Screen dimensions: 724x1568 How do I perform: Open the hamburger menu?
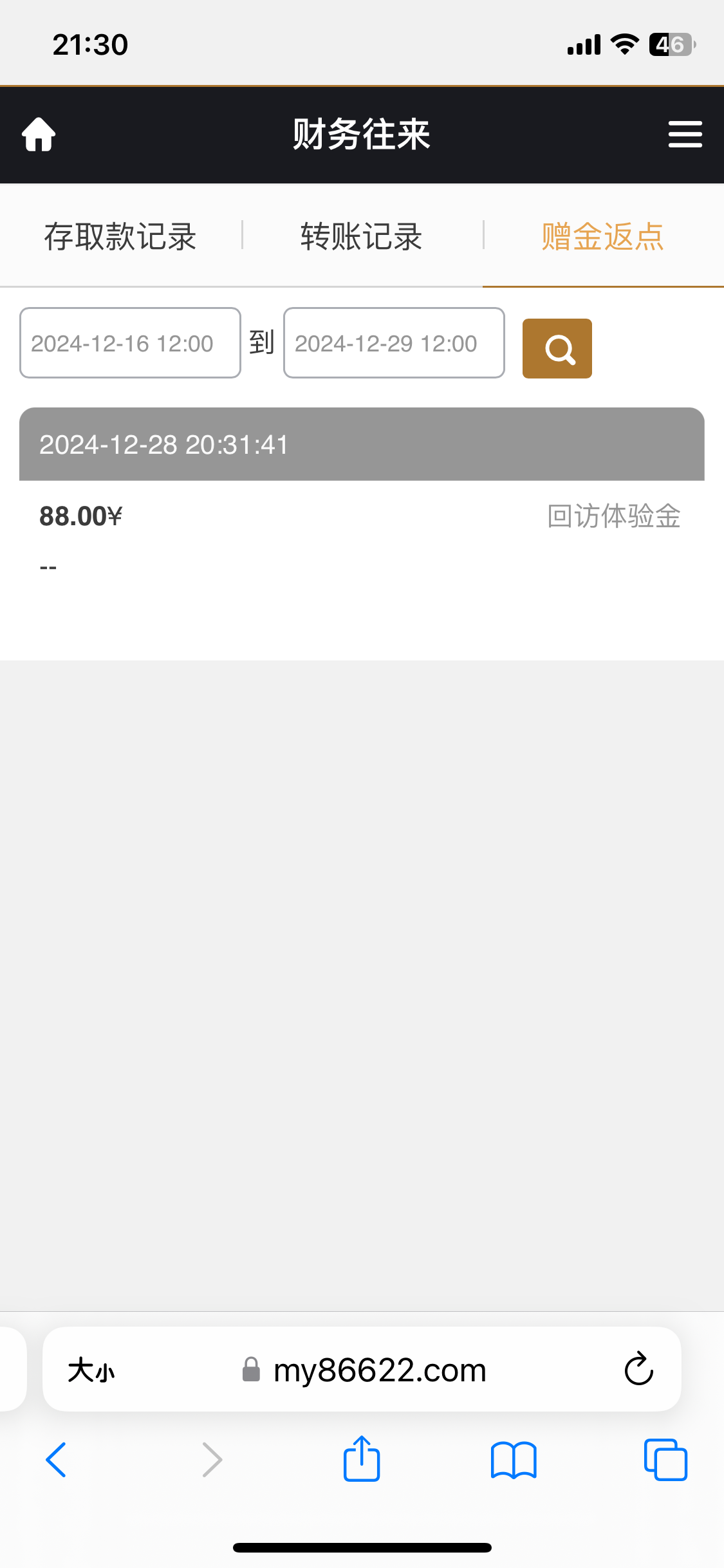tap(685, 135)
